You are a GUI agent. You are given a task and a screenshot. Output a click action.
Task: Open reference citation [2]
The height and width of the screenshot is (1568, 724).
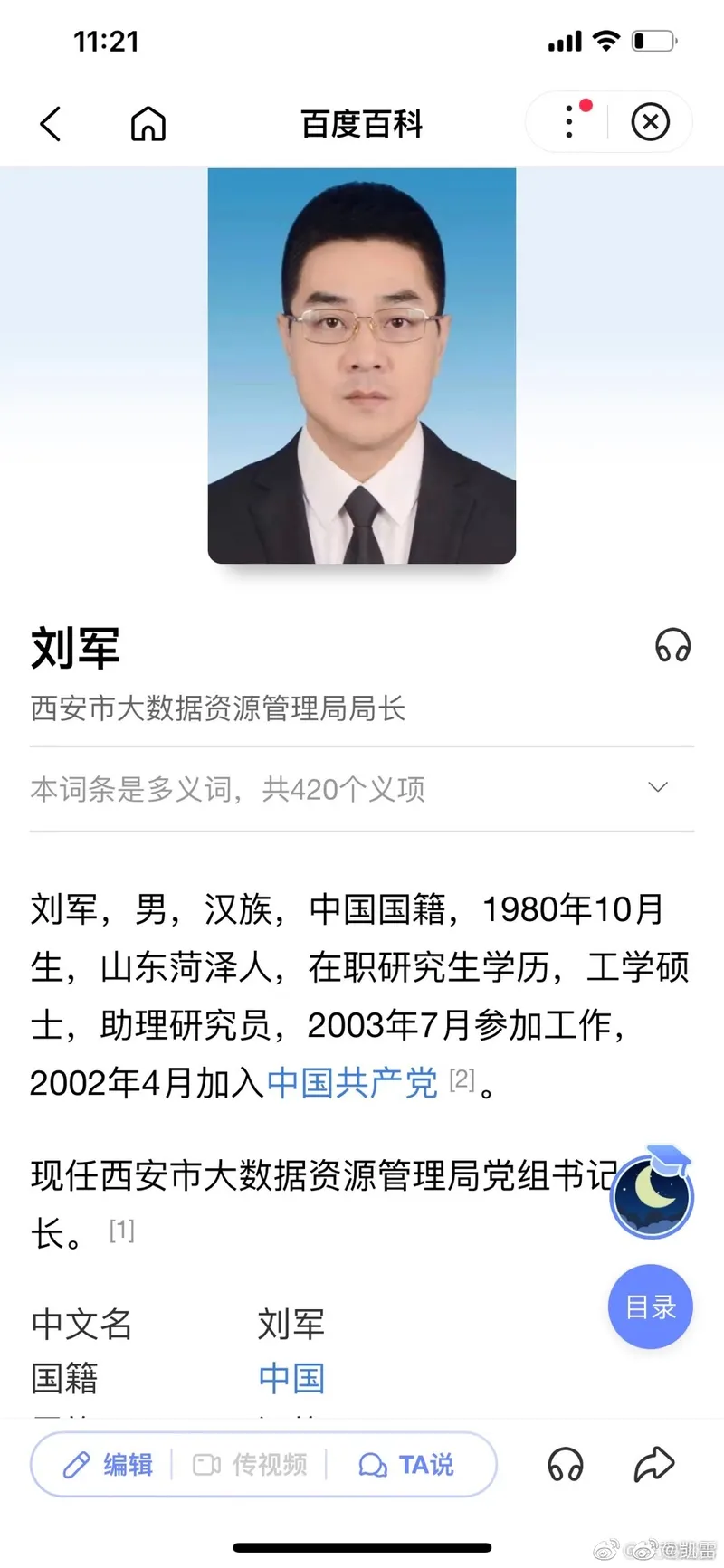[462, 1079]
